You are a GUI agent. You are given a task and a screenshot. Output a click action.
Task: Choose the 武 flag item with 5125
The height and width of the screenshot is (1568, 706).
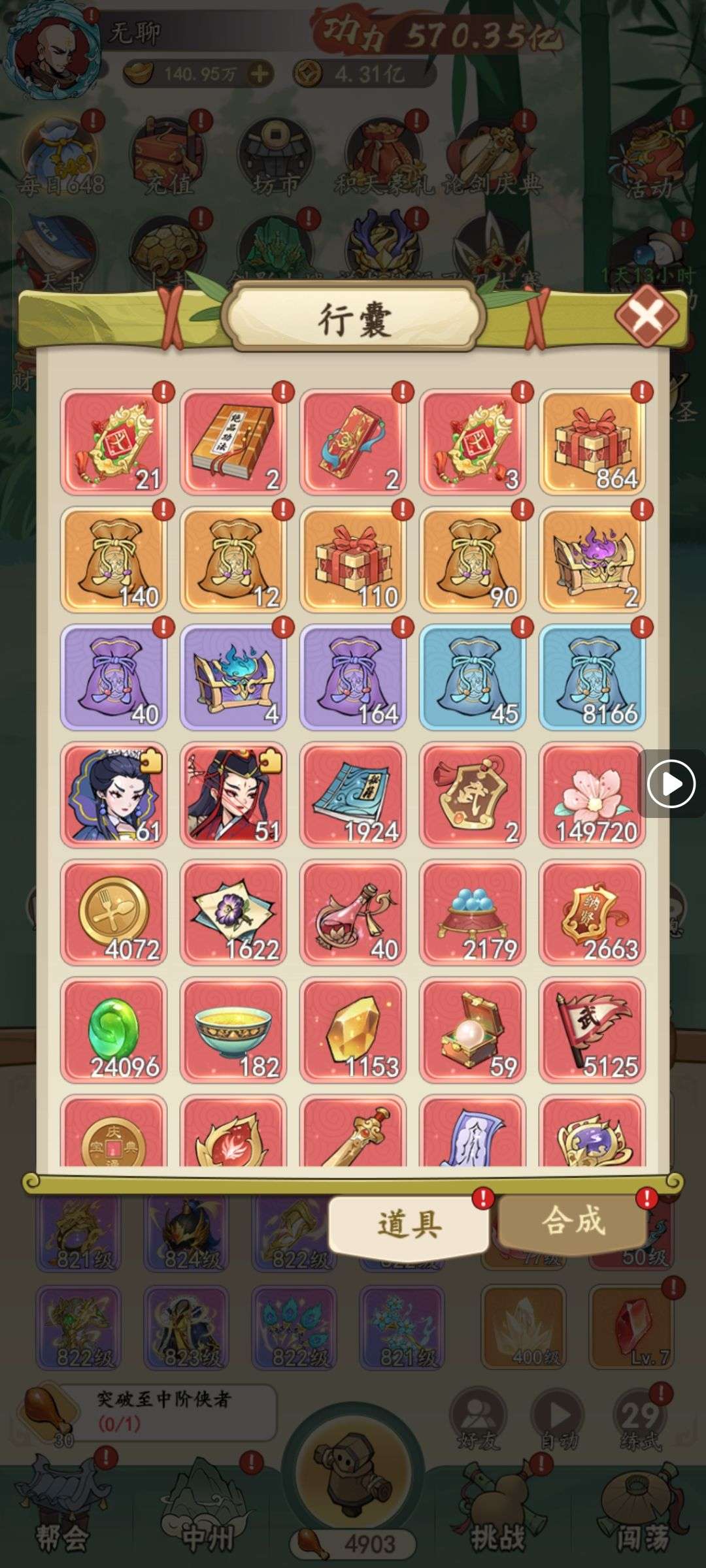(x=592, y=1030)
